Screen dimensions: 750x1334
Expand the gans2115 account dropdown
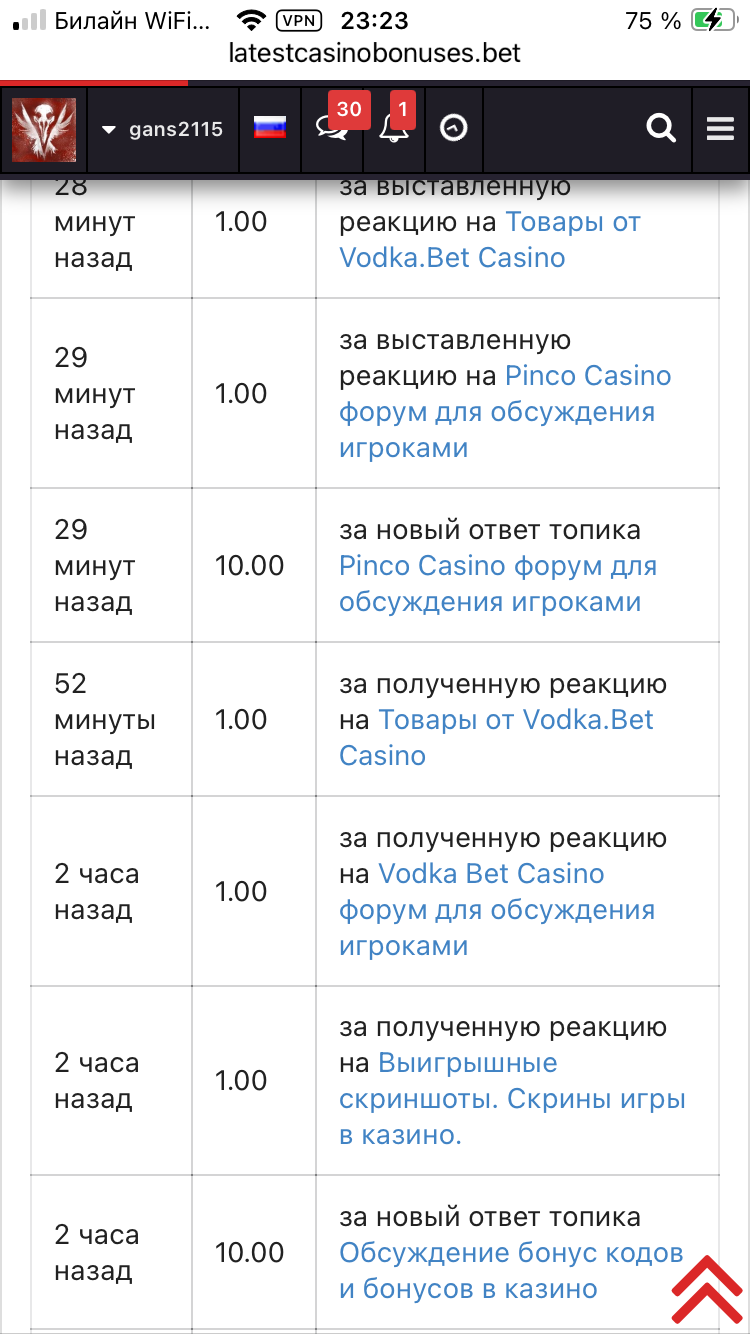point(163,129)
